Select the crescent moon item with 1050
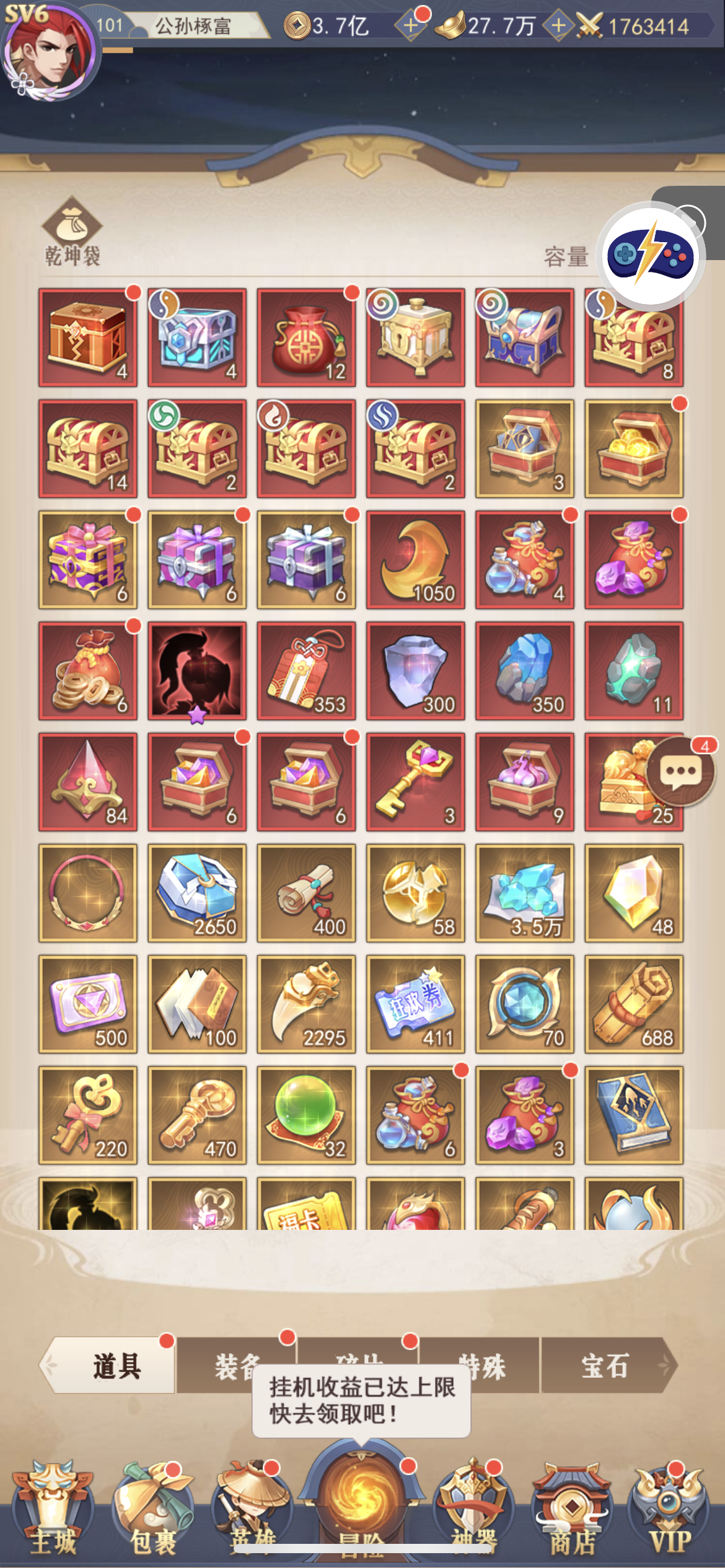 coord(415,560)
